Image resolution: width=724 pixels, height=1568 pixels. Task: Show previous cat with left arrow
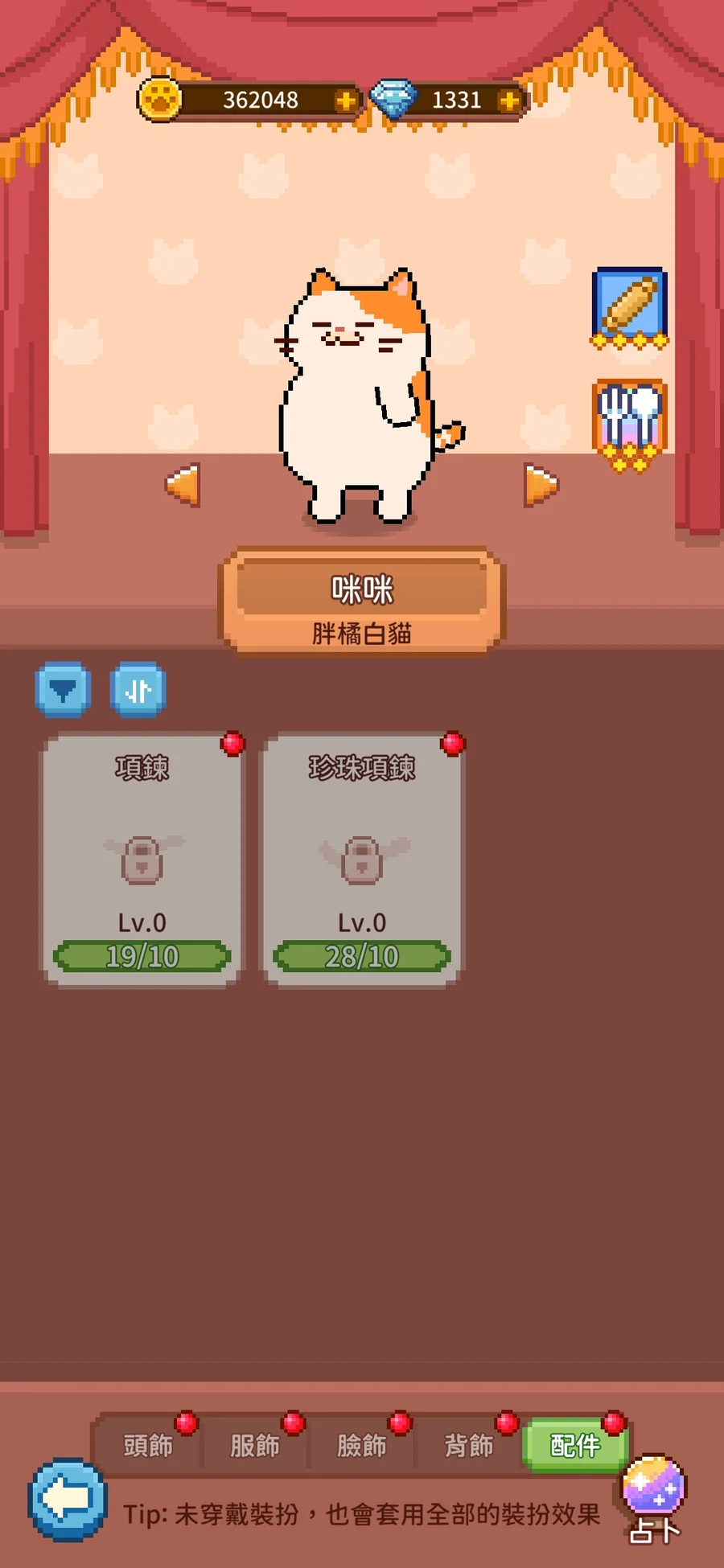183,485
